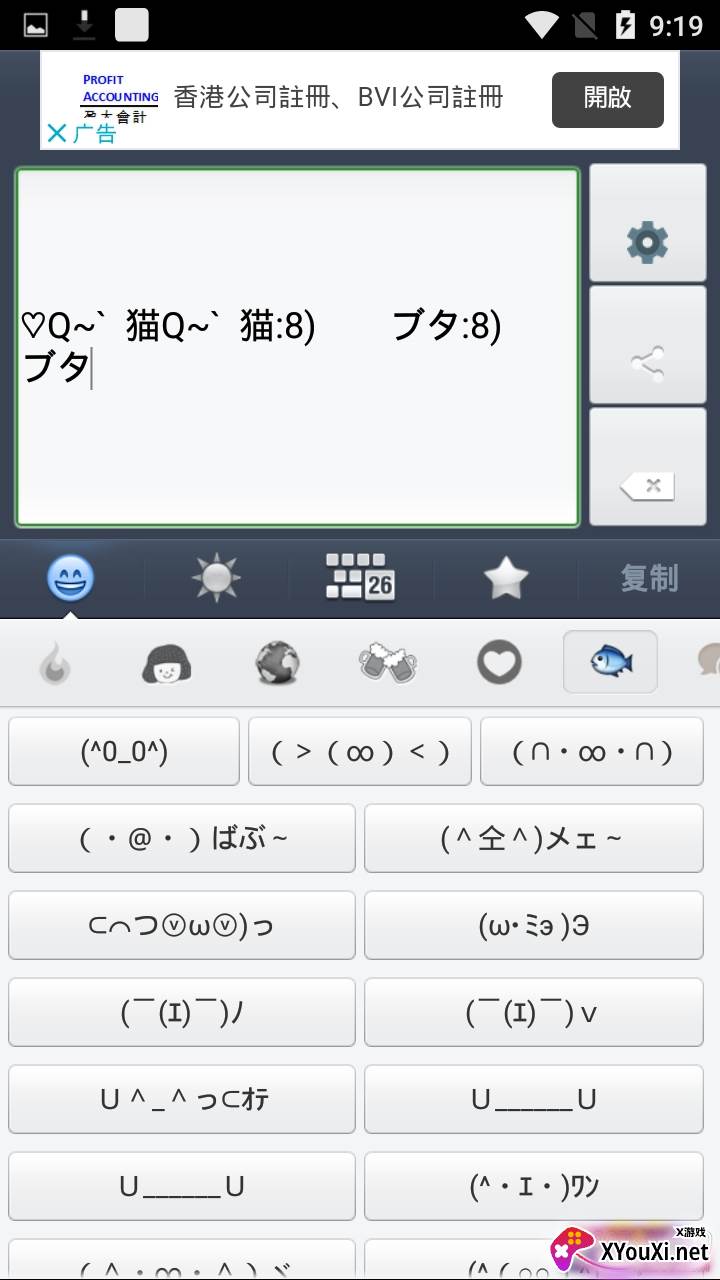Screen dimensions: 720x1280
Task: Open the keyboard 26 tab
Action: (x=360, y=578)
